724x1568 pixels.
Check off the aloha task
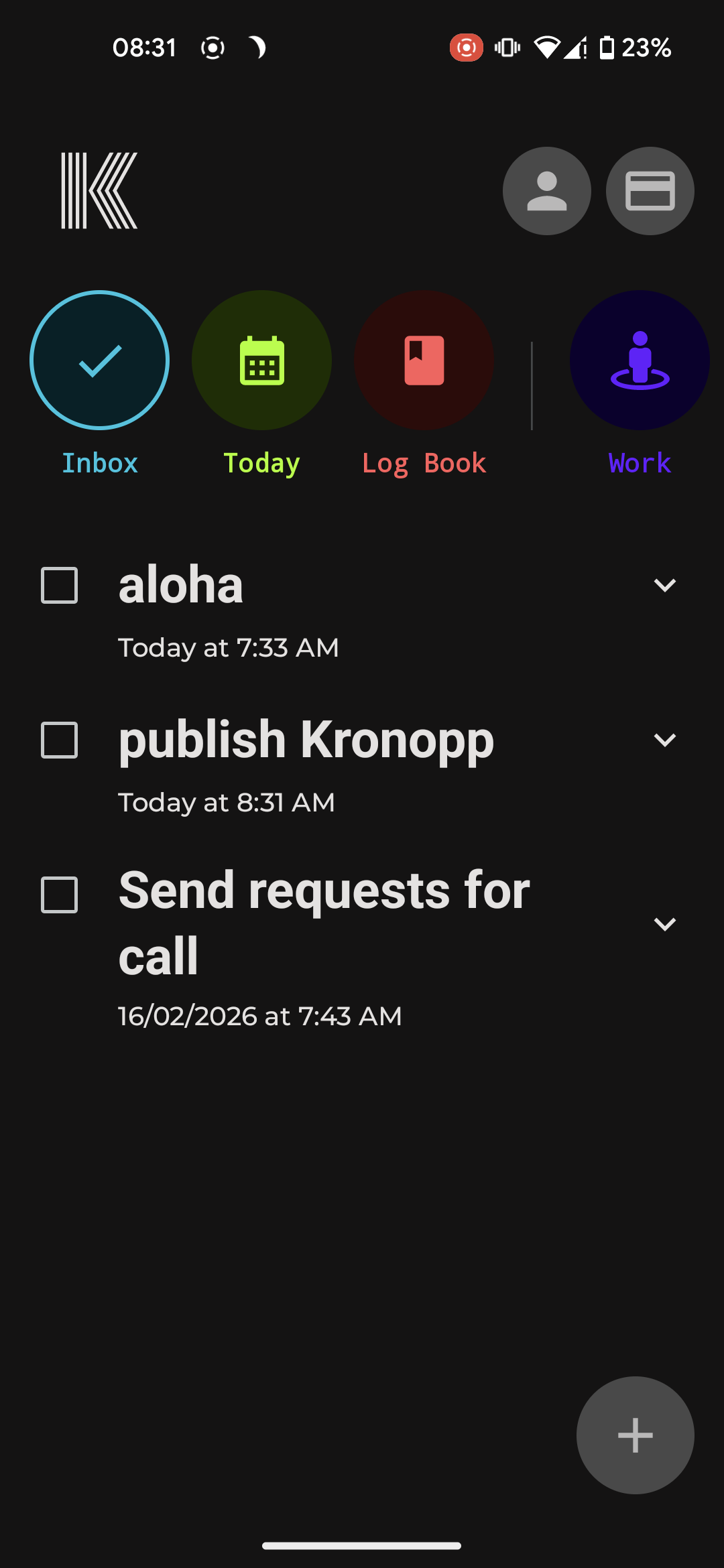click(60, 586)
